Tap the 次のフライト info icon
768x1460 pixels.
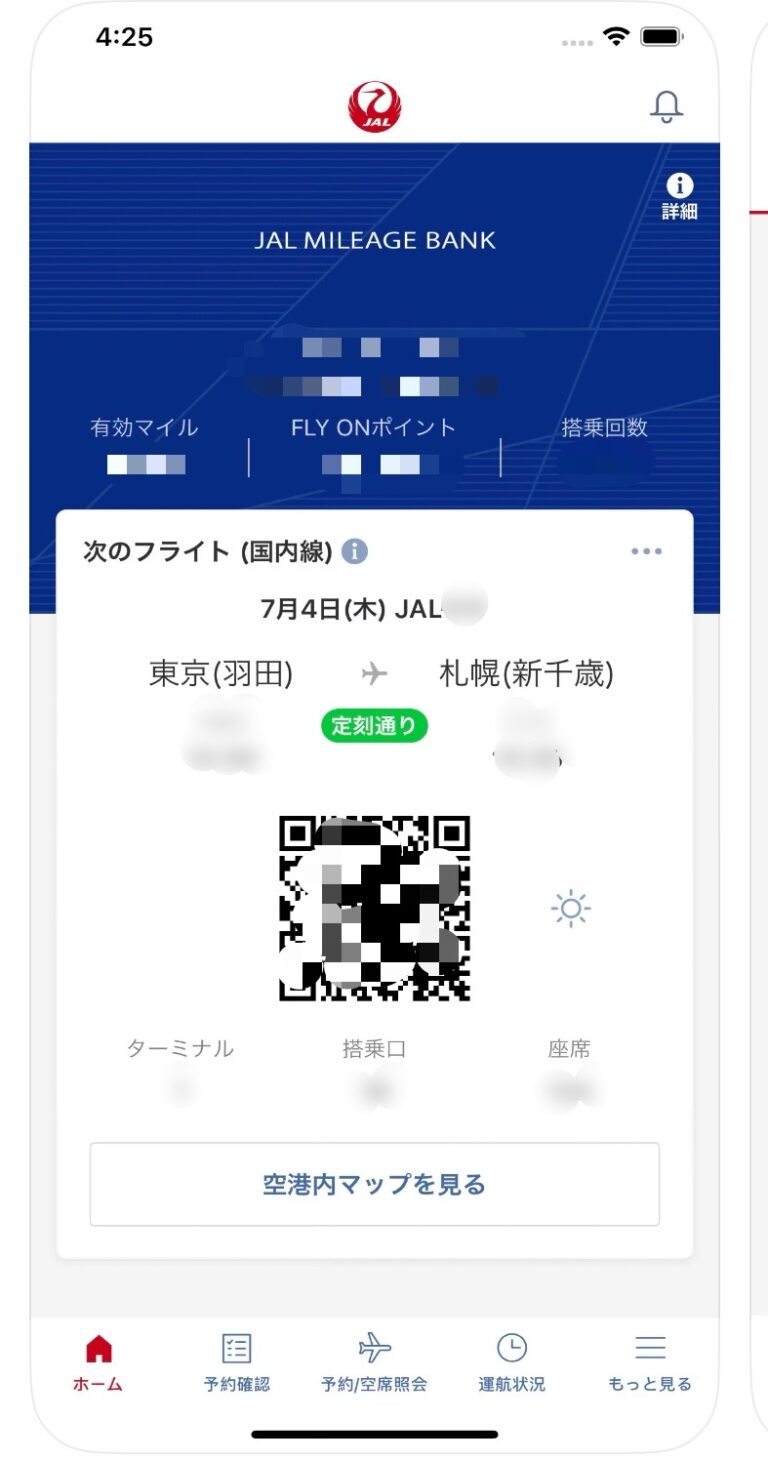[x=355, y=550]
